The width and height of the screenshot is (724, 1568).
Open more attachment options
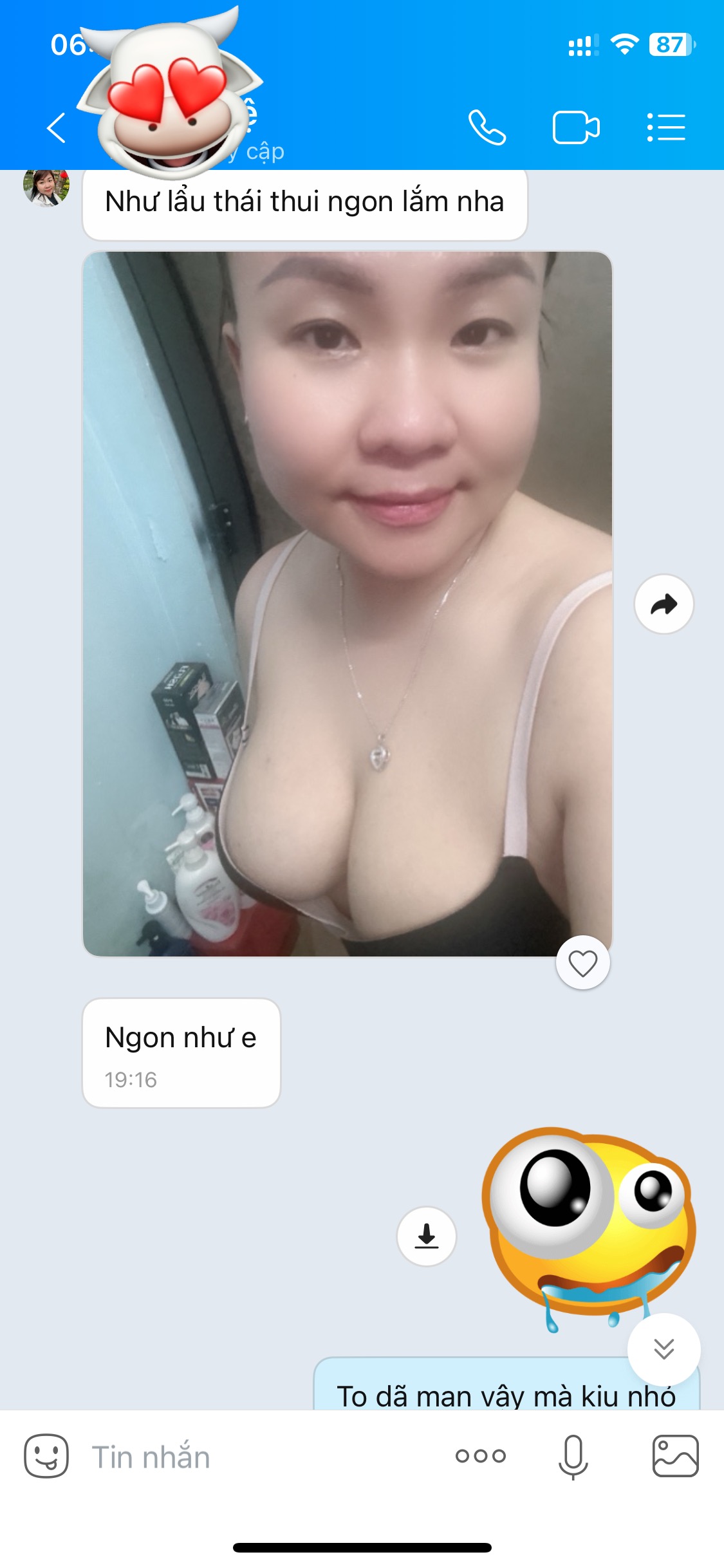coord(481,1456)
